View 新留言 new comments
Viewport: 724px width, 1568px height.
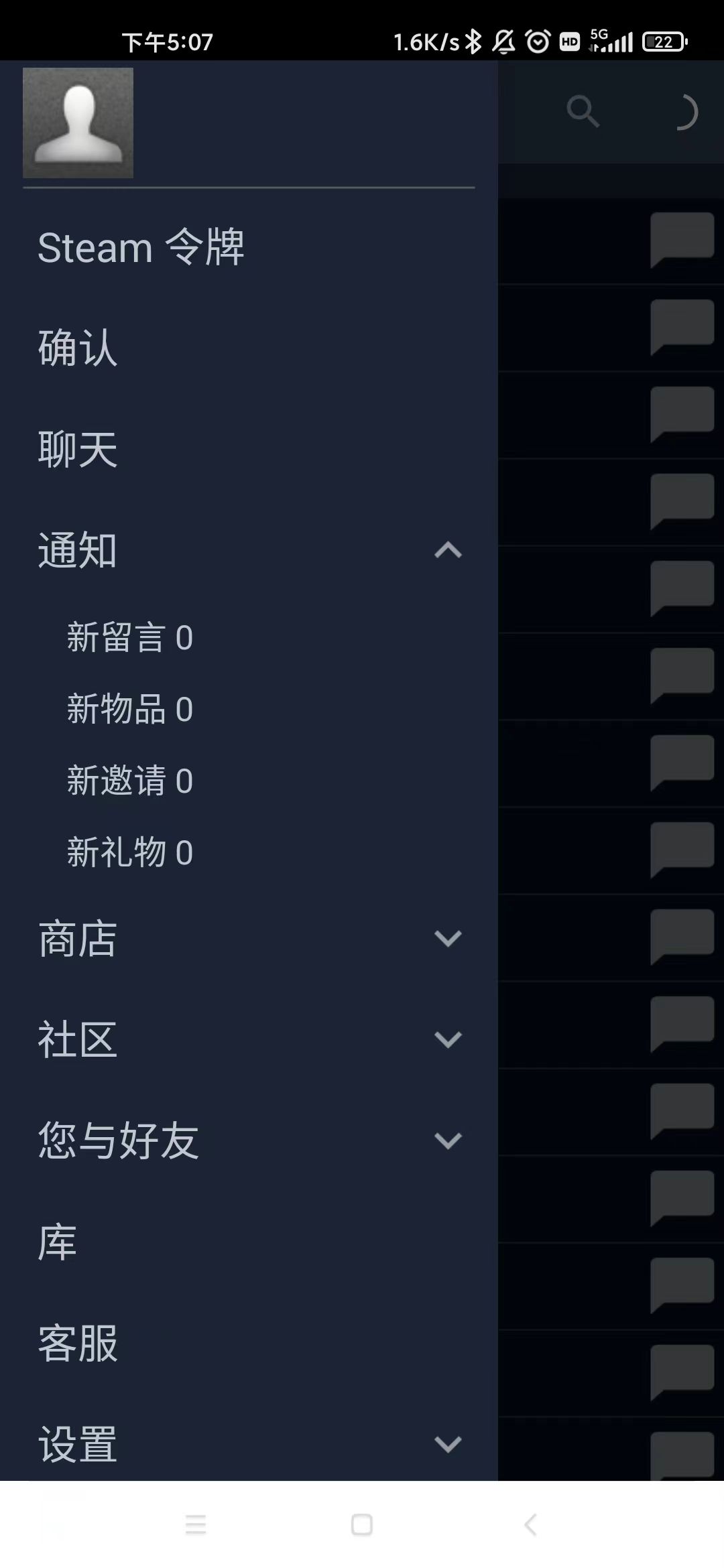click(130, 637)
